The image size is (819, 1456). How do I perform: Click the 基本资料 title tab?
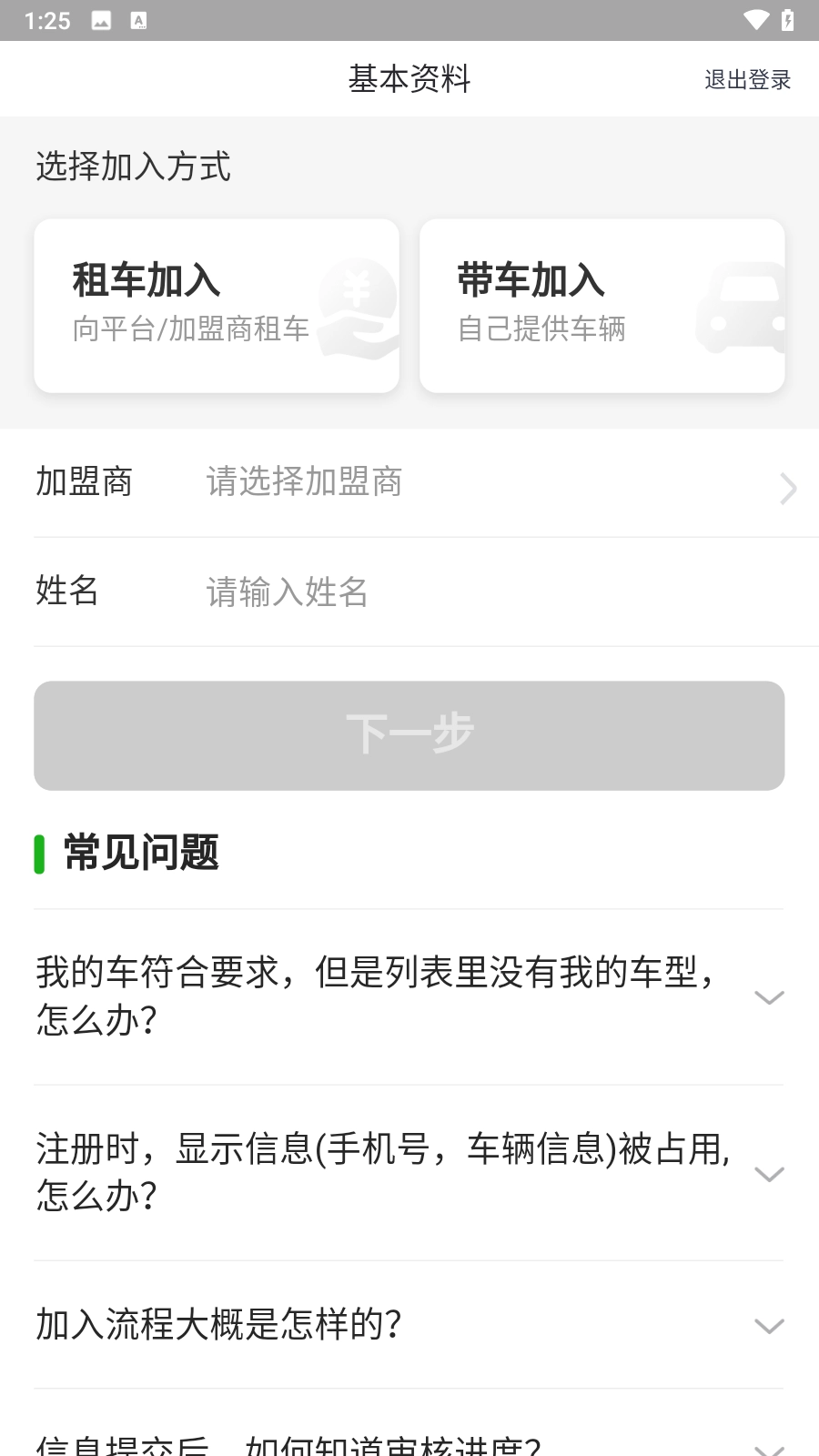[x=409, y=79]
